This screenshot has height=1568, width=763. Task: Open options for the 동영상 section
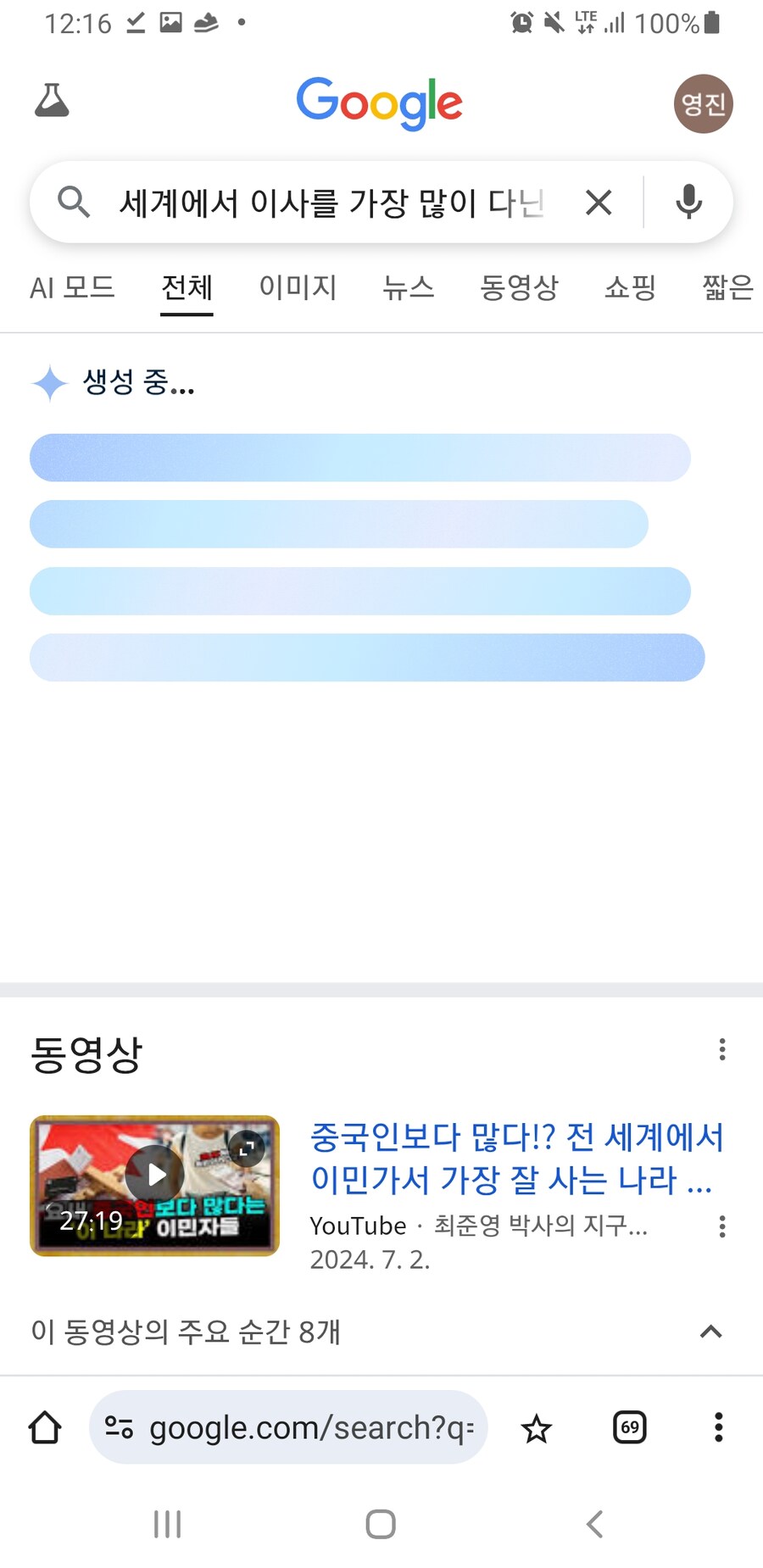[721, 1049]
